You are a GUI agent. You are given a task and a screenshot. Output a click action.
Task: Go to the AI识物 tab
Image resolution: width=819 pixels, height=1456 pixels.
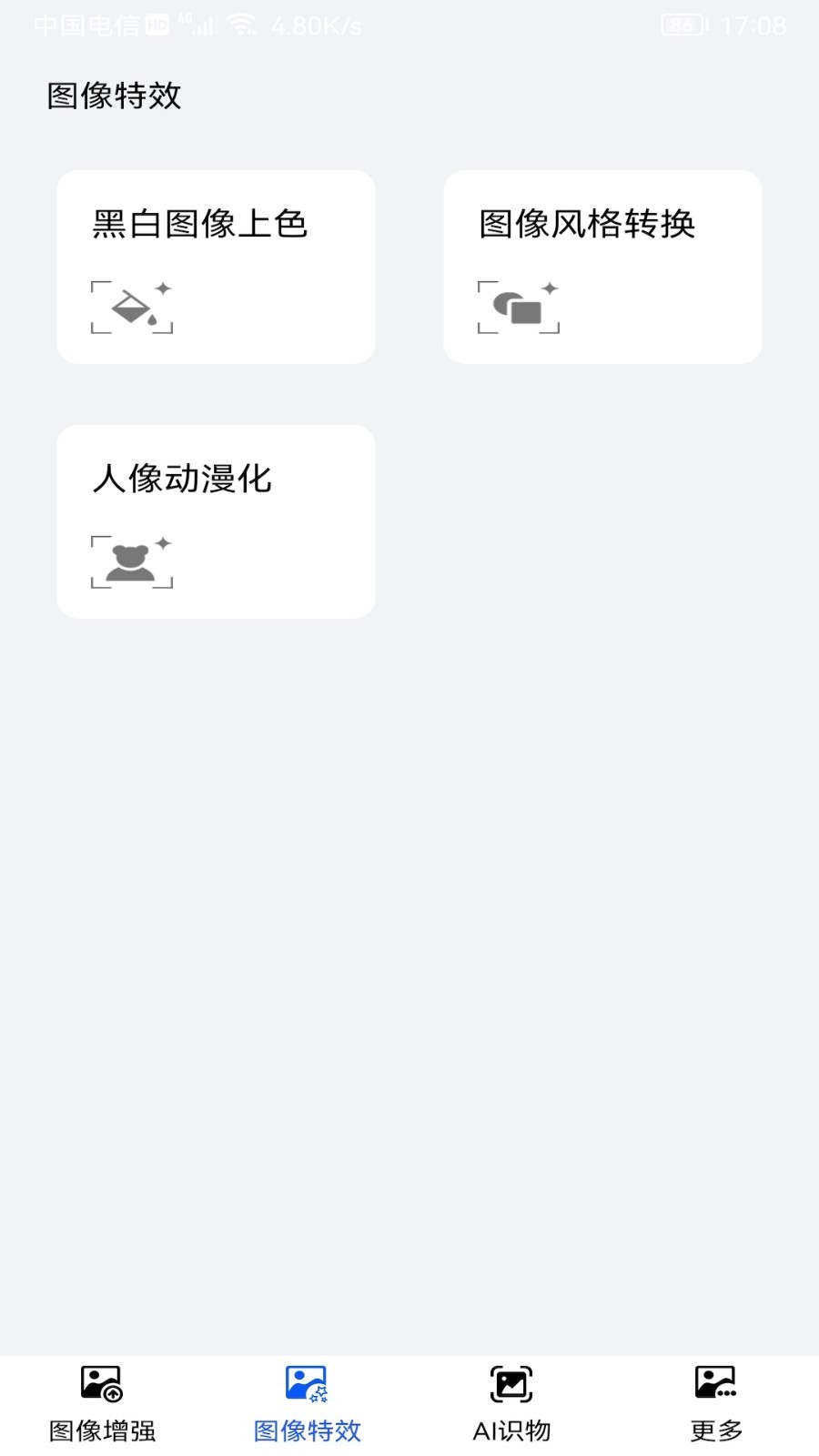[x=511, y=1404]
